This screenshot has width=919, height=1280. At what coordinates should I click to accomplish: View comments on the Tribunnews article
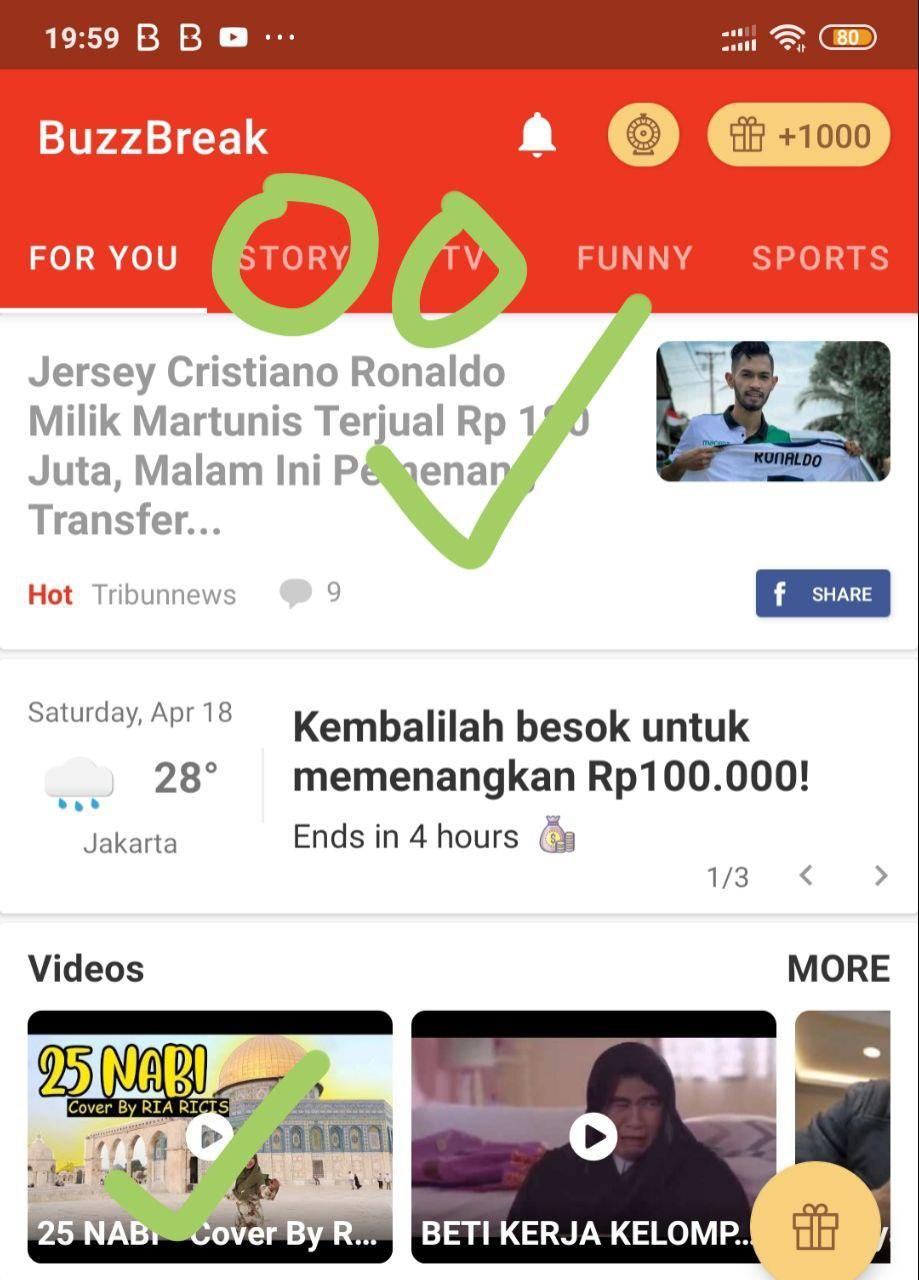310,593
